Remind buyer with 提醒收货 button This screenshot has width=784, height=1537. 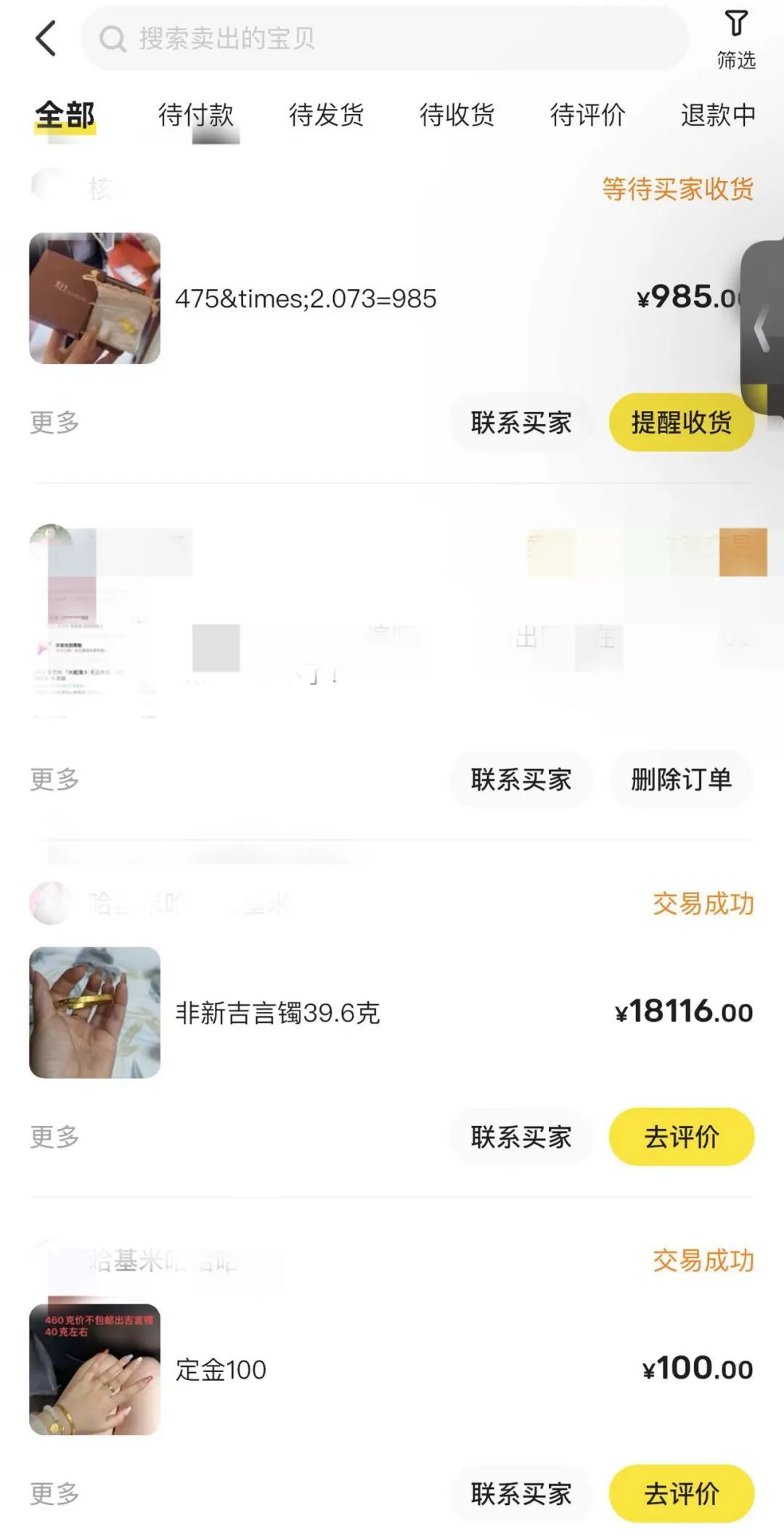pos(681,422)
